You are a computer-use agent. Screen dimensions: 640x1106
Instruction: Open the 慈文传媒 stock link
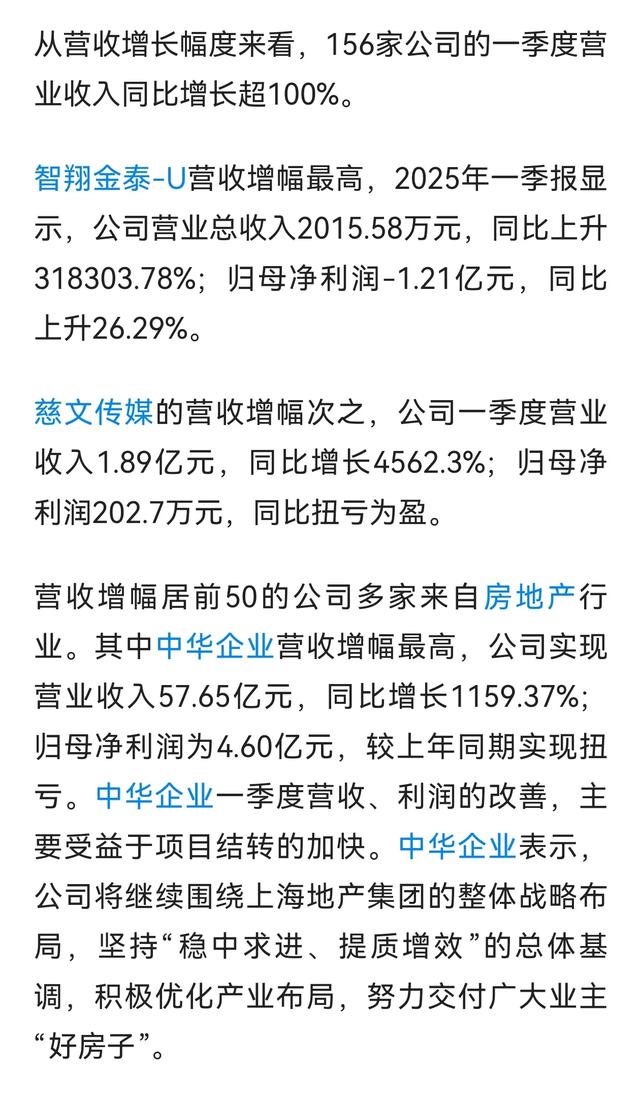click(94, 413)
